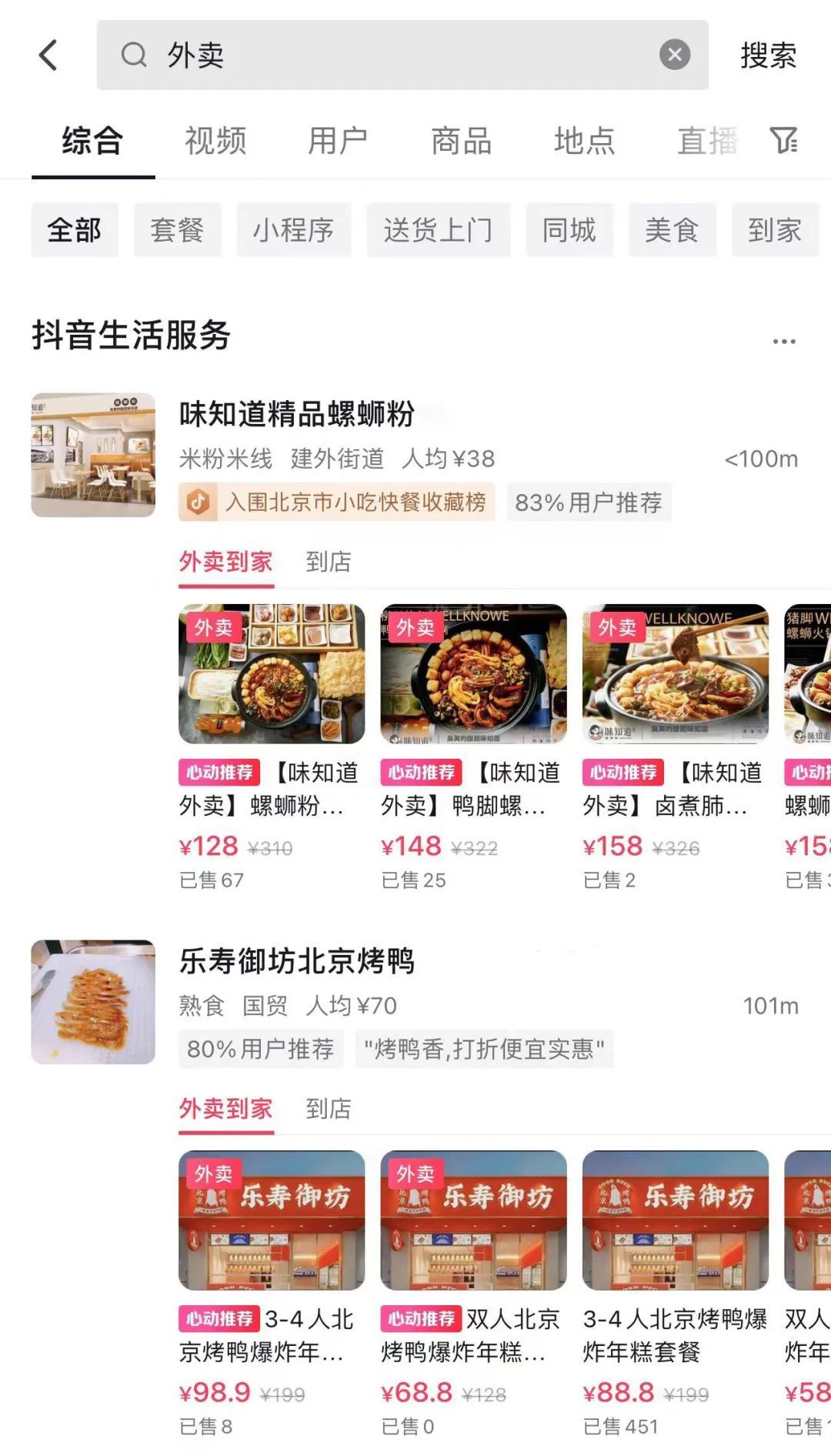This screenshot has height=1456, width=831.
Task: Open the 乐寿御坊北京烤鸭 store listing
Action: pyautogui.click(x=297, y=961)
